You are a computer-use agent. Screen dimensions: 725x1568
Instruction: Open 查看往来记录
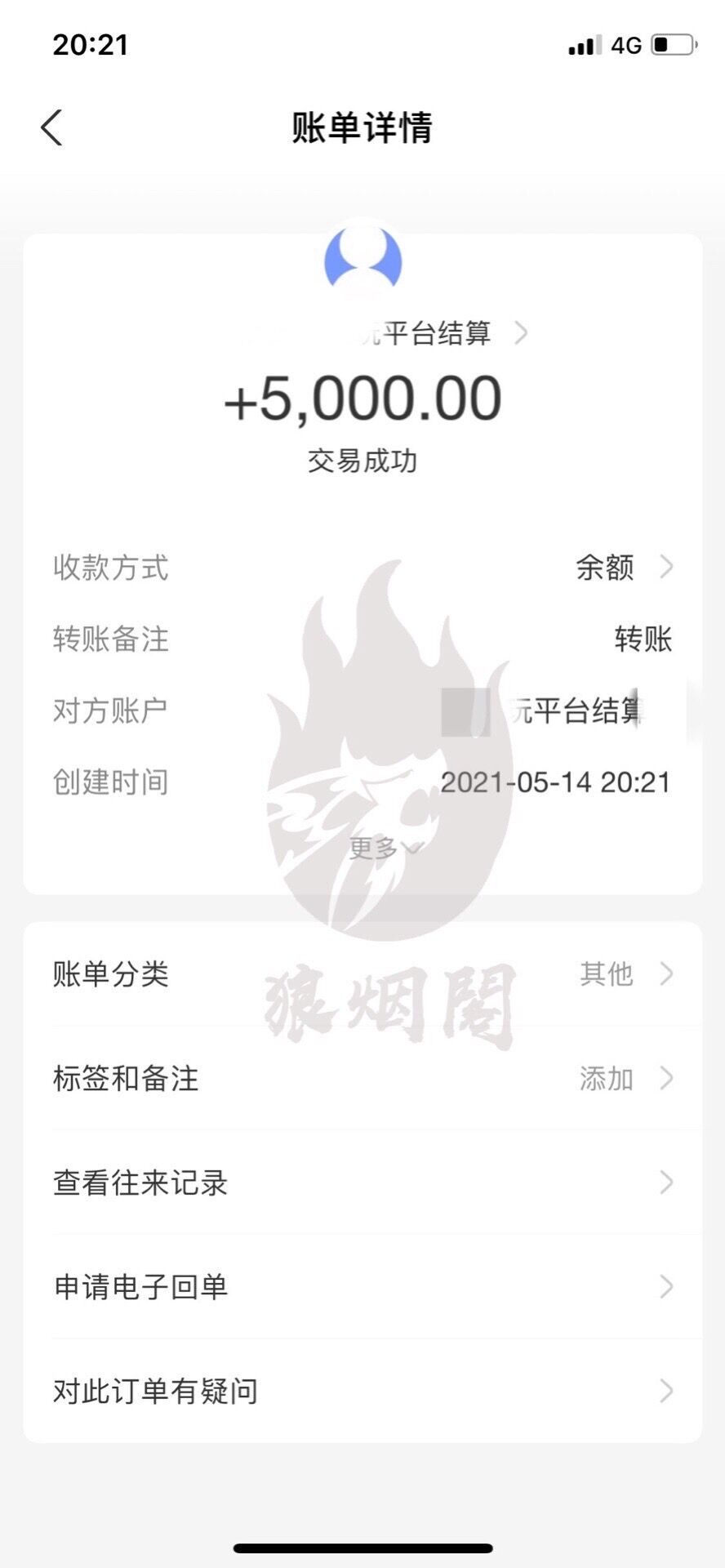362,1183
